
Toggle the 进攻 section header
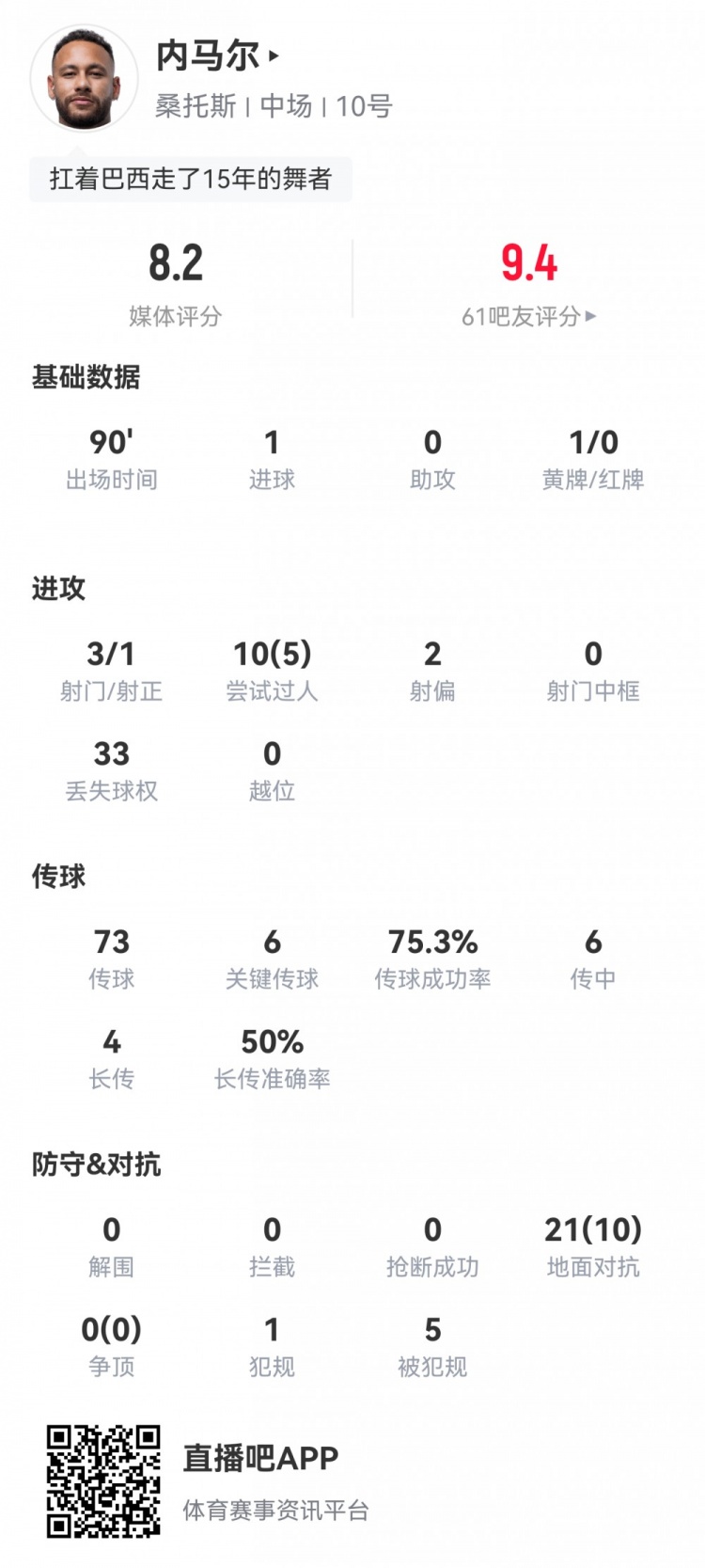coord(59,589)
